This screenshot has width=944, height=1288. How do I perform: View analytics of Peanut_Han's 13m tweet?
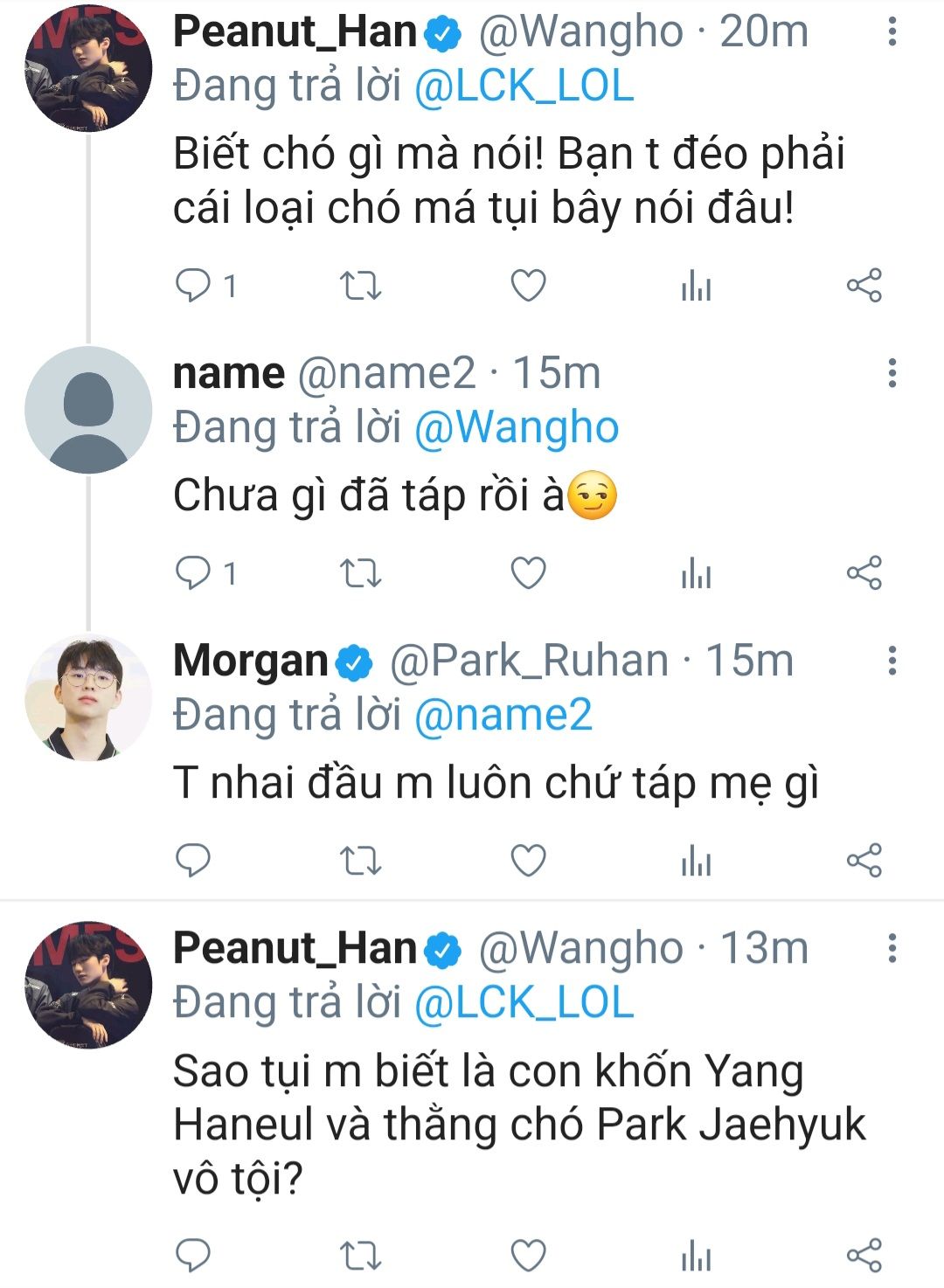tap(696, 1256)
